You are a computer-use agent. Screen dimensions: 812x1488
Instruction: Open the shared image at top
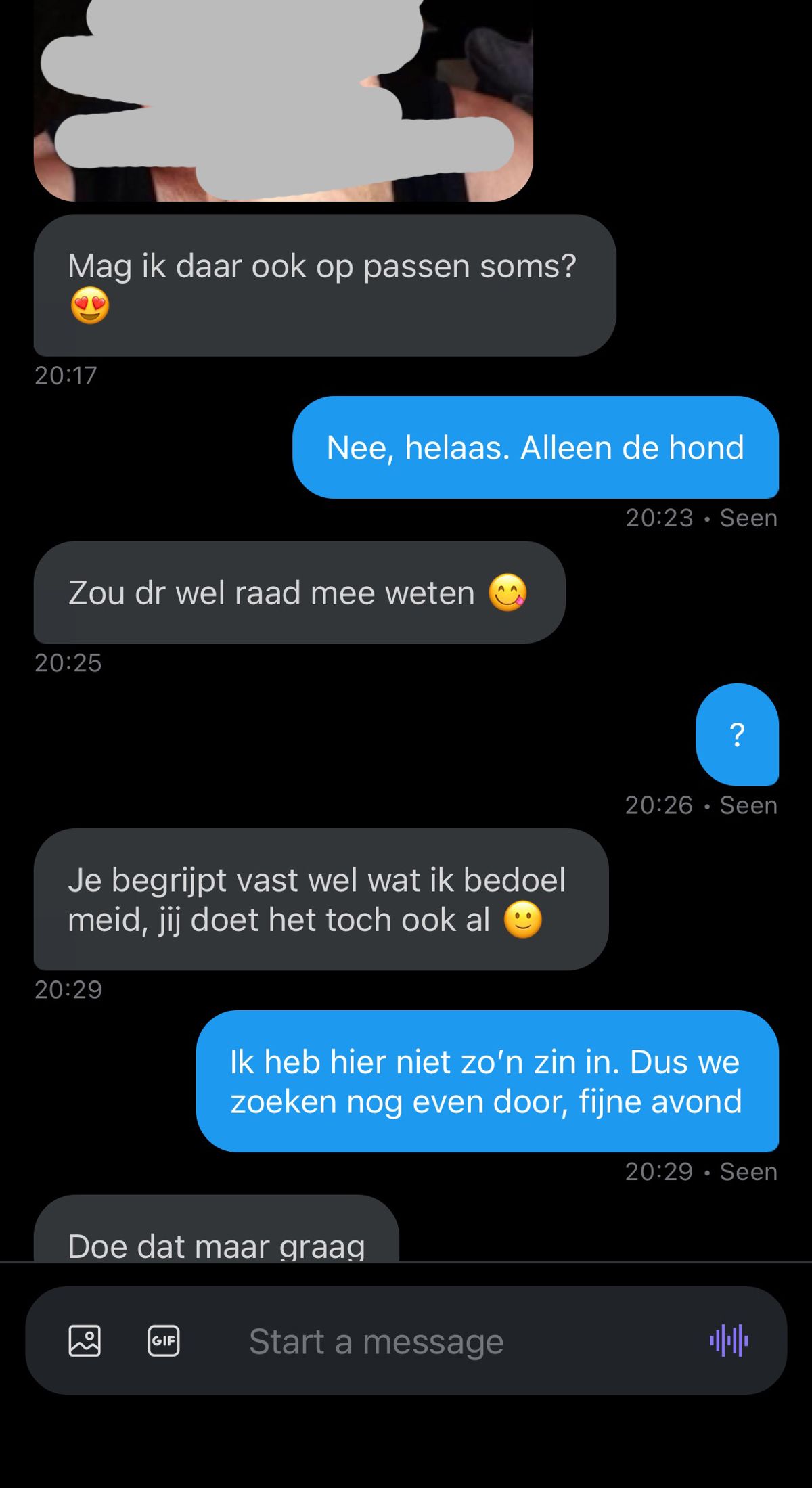[x=283, y=102]
